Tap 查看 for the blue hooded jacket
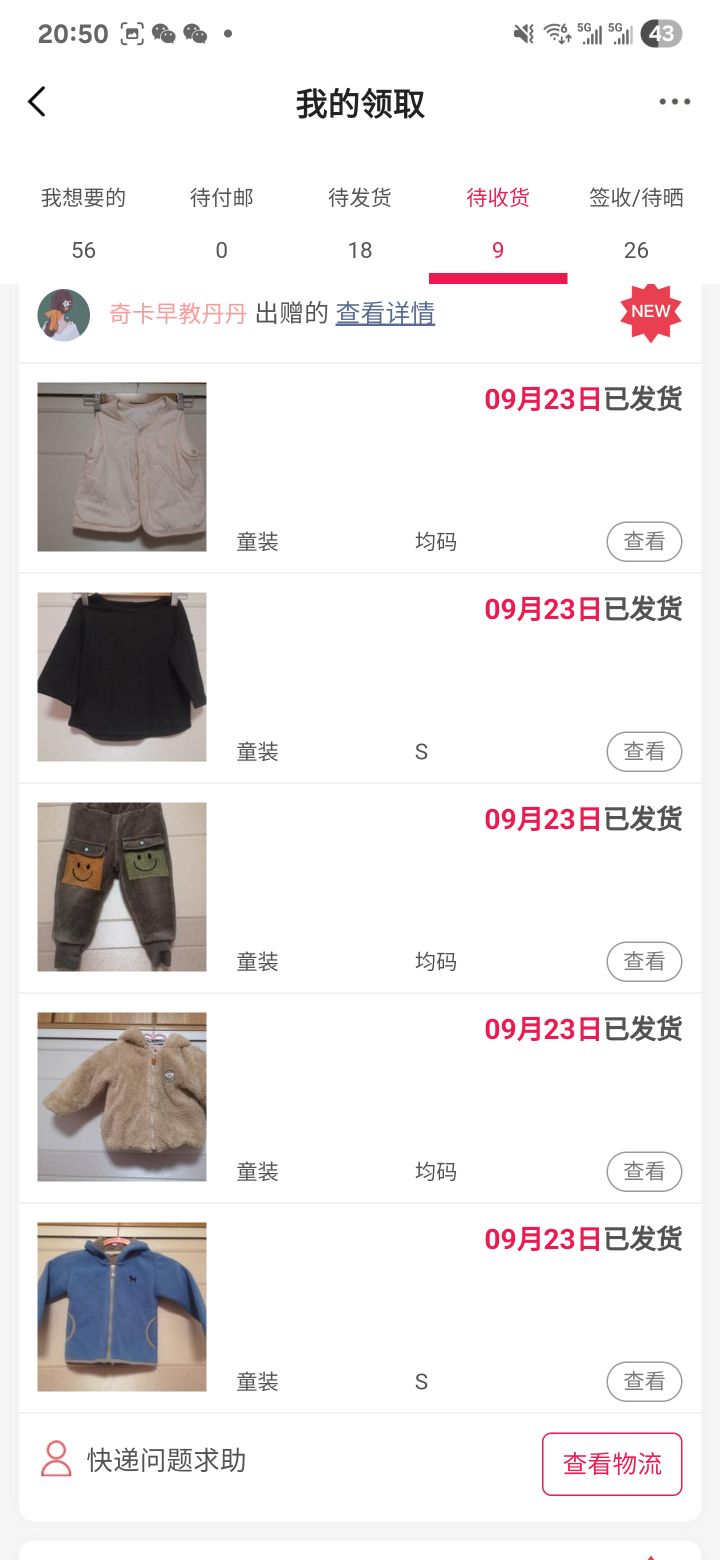The width and height of the screenshot is (720, 1560). (644, 1382)
